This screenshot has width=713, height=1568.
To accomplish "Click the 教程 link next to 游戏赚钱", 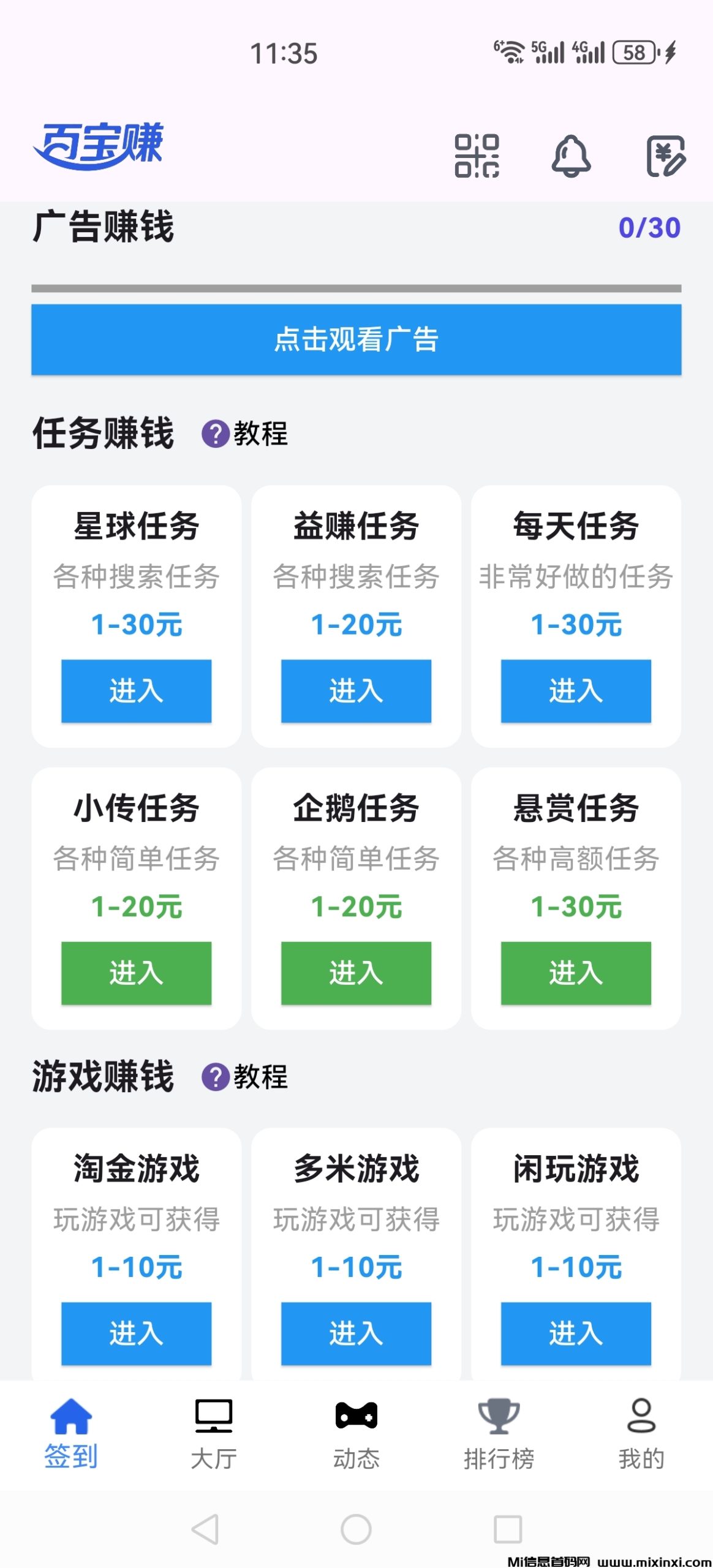I will pyautogui.click(x=260, y=1077).
